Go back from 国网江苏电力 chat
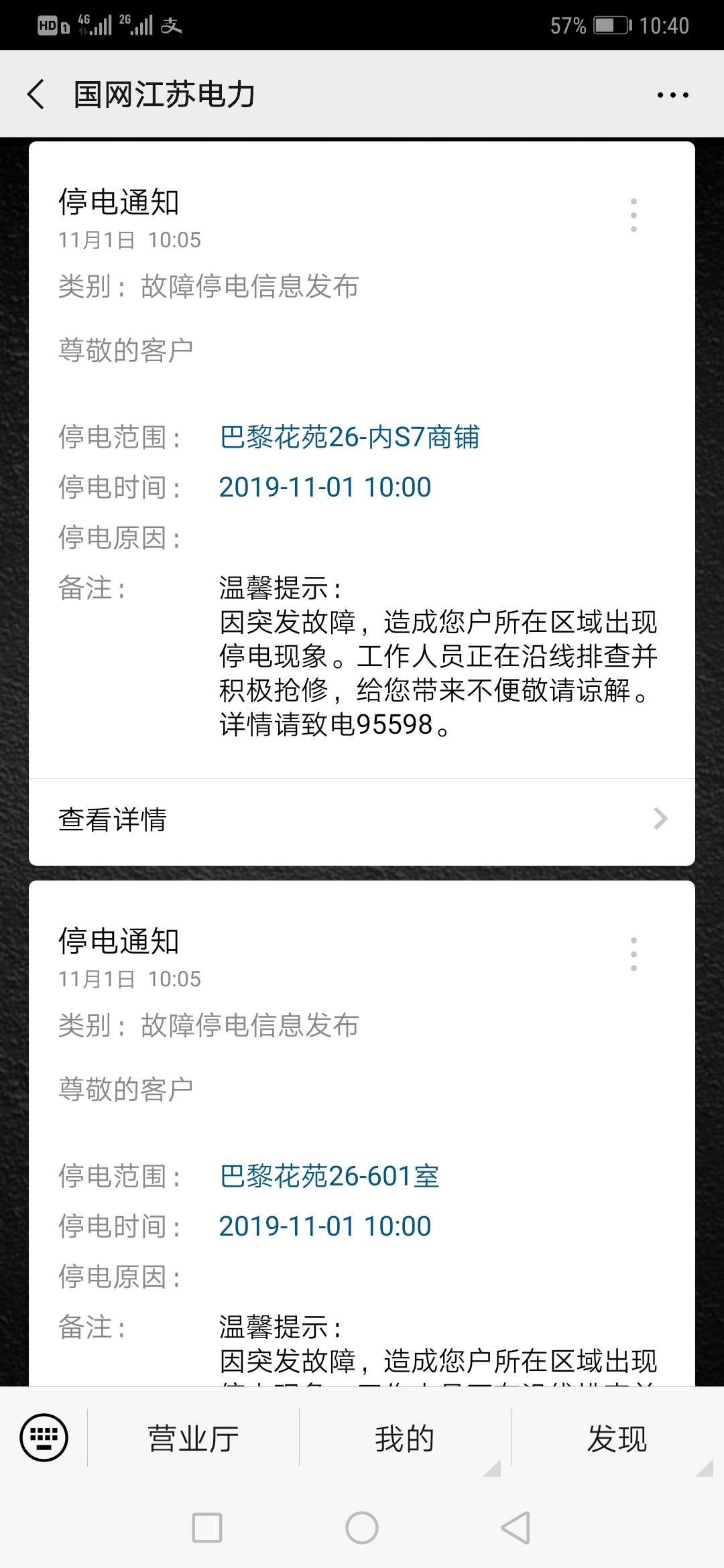Image resolution: width=724 pixels, height=1568 pixels. coord(36,94)
